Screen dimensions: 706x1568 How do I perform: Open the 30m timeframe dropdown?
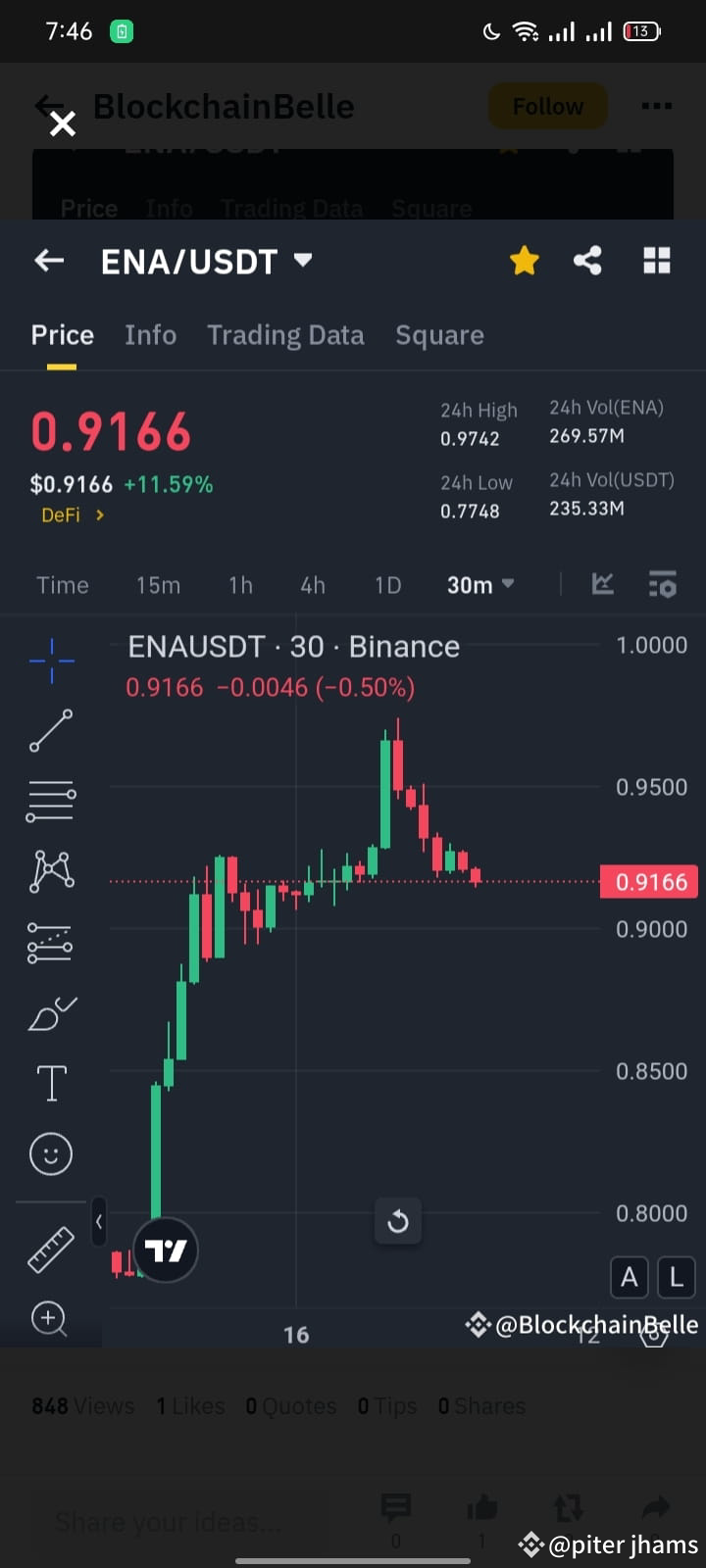click(479, 584)
